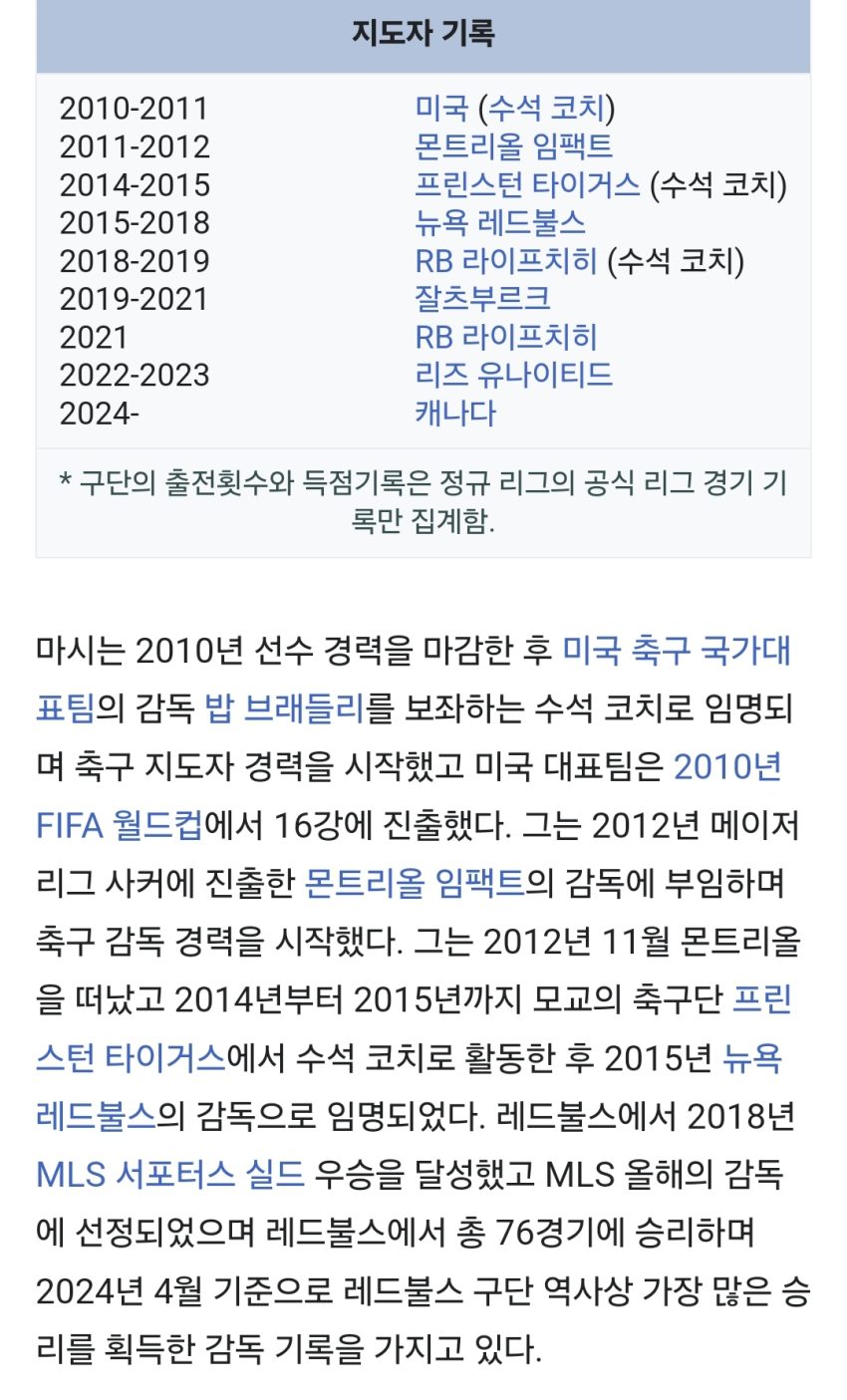
Task: Open 프린스턴 타이거스 link in the 2014-2015 row
Action: point(527,184)
